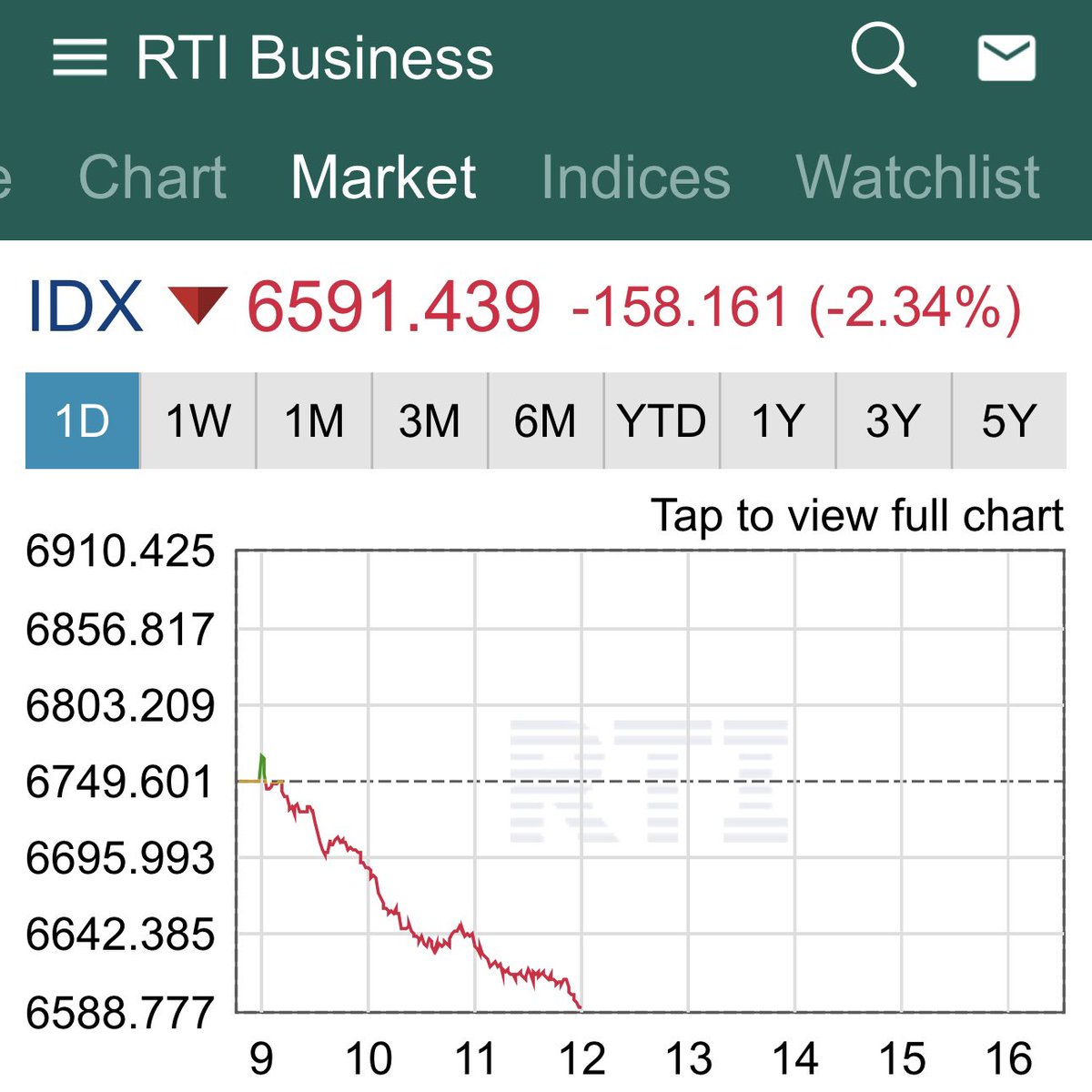Image resolution: width=1092 pixels, height=1092 pixels.
Task: Switch to the Indices tab
Action: 635,177
